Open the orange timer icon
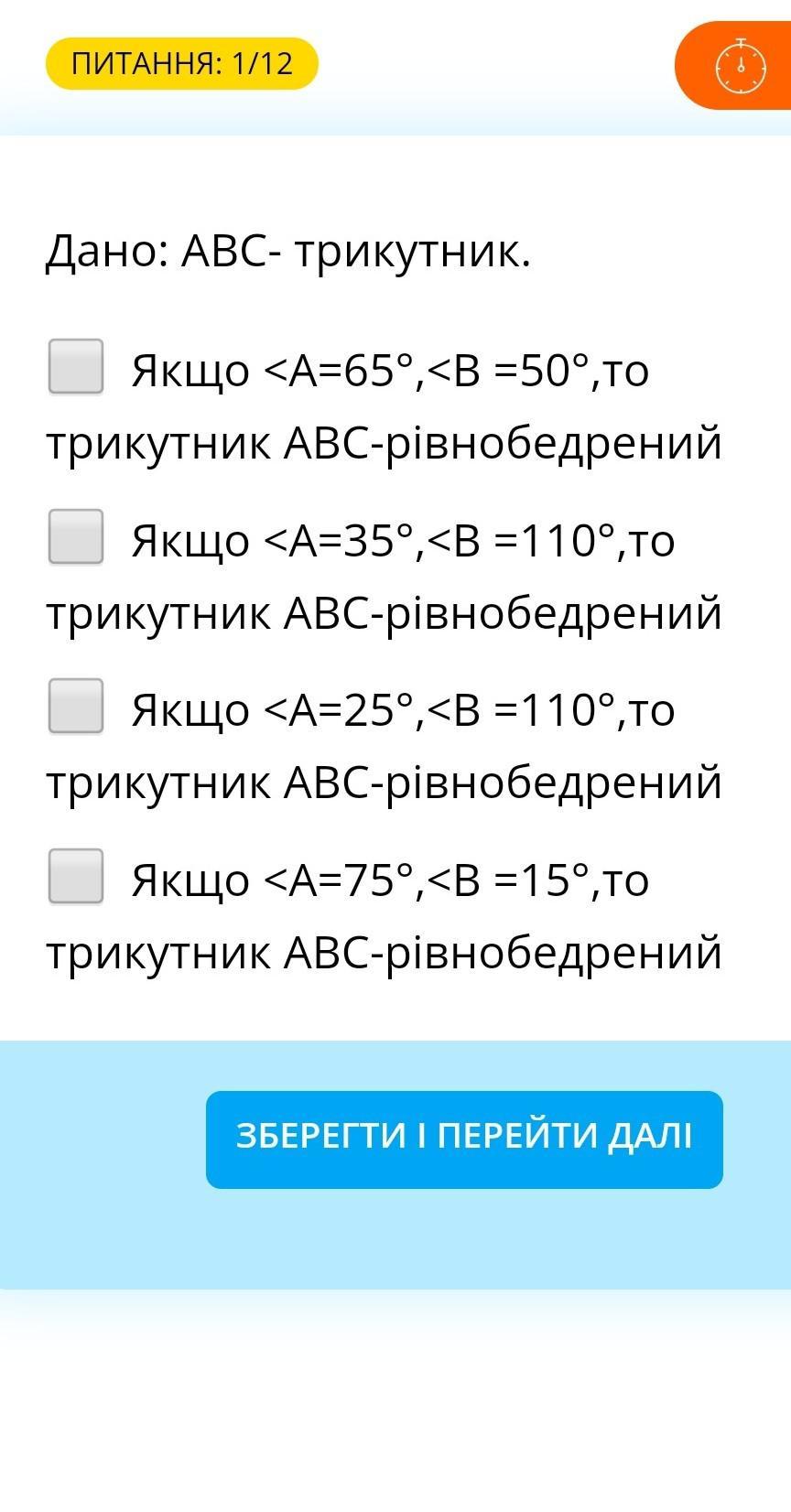 [x=740, y=66]
